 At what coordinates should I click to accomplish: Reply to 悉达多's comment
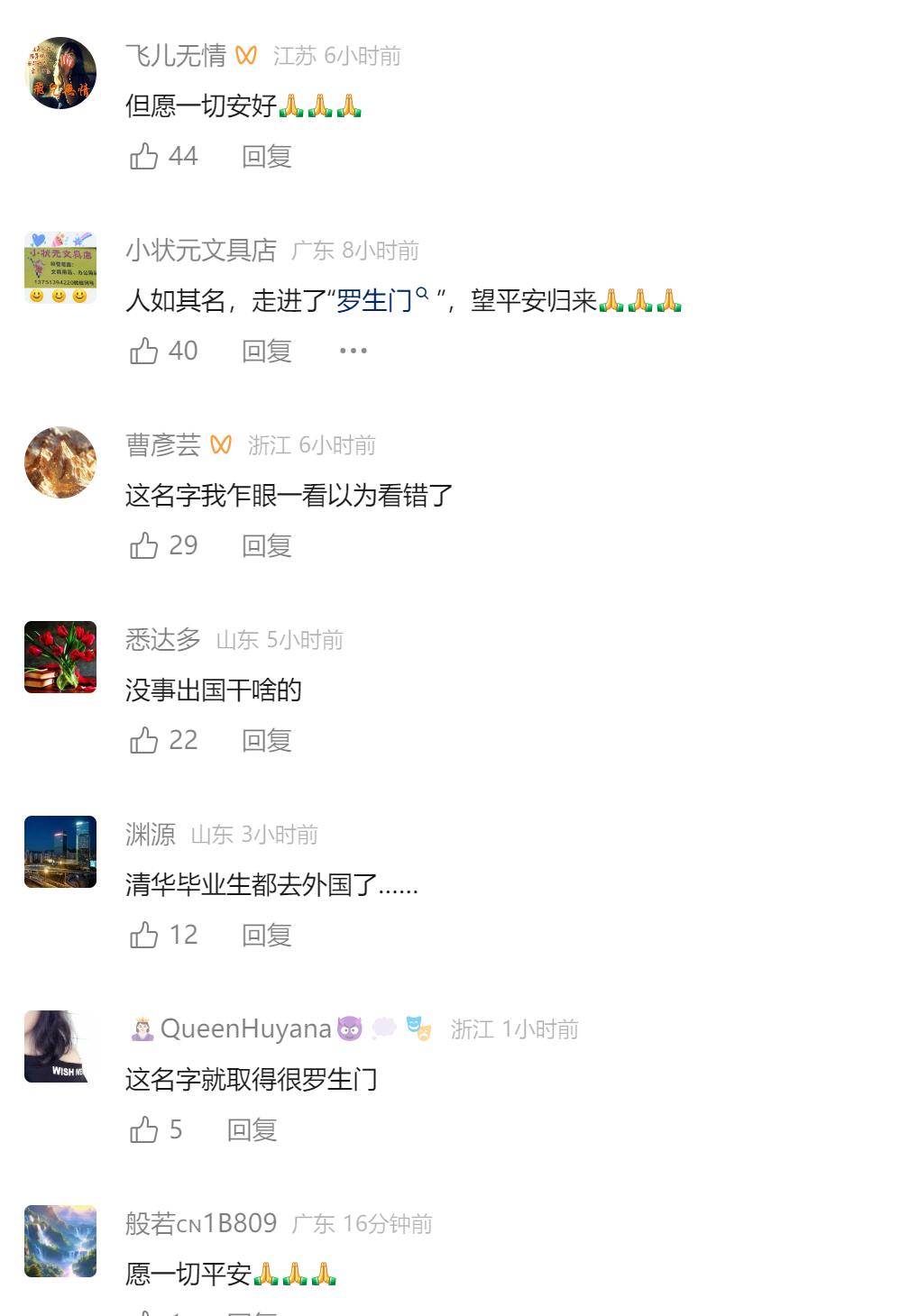[266, 740]
